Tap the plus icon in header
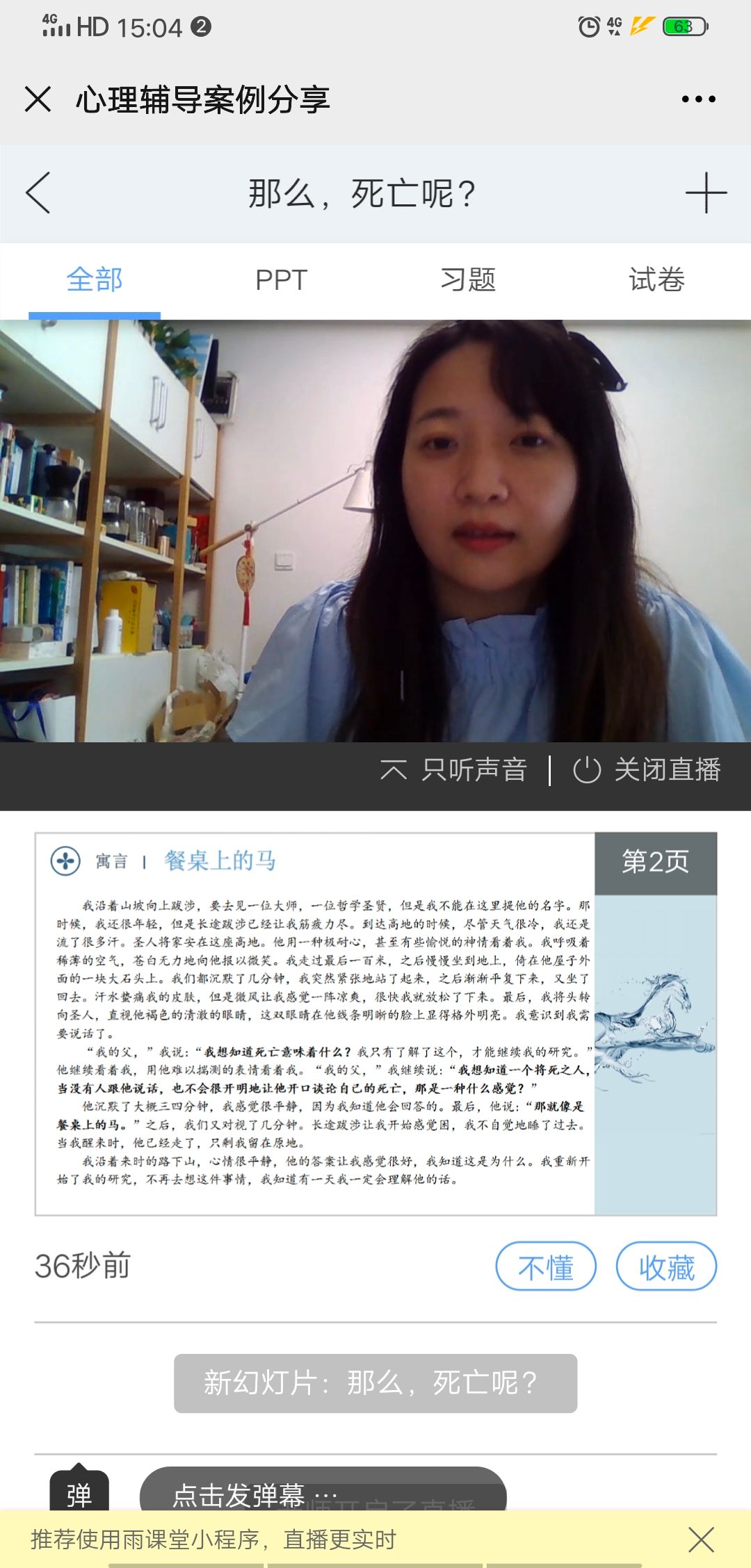Viewport: 751px width, 1568px height. tap(706, 193)
